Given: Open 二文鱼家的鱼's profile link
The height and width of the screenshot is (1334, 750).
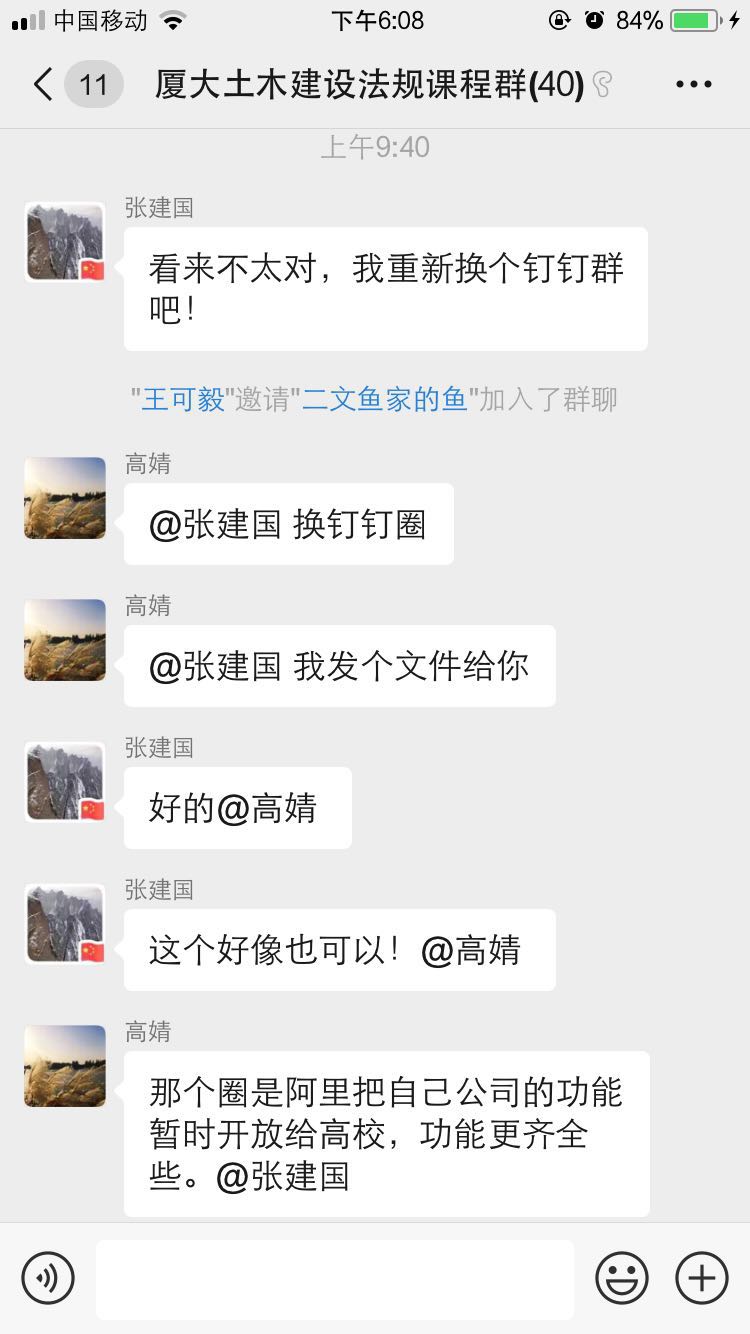Looking at the screenshot, I should pyautogui.click(x=386, y=400).
